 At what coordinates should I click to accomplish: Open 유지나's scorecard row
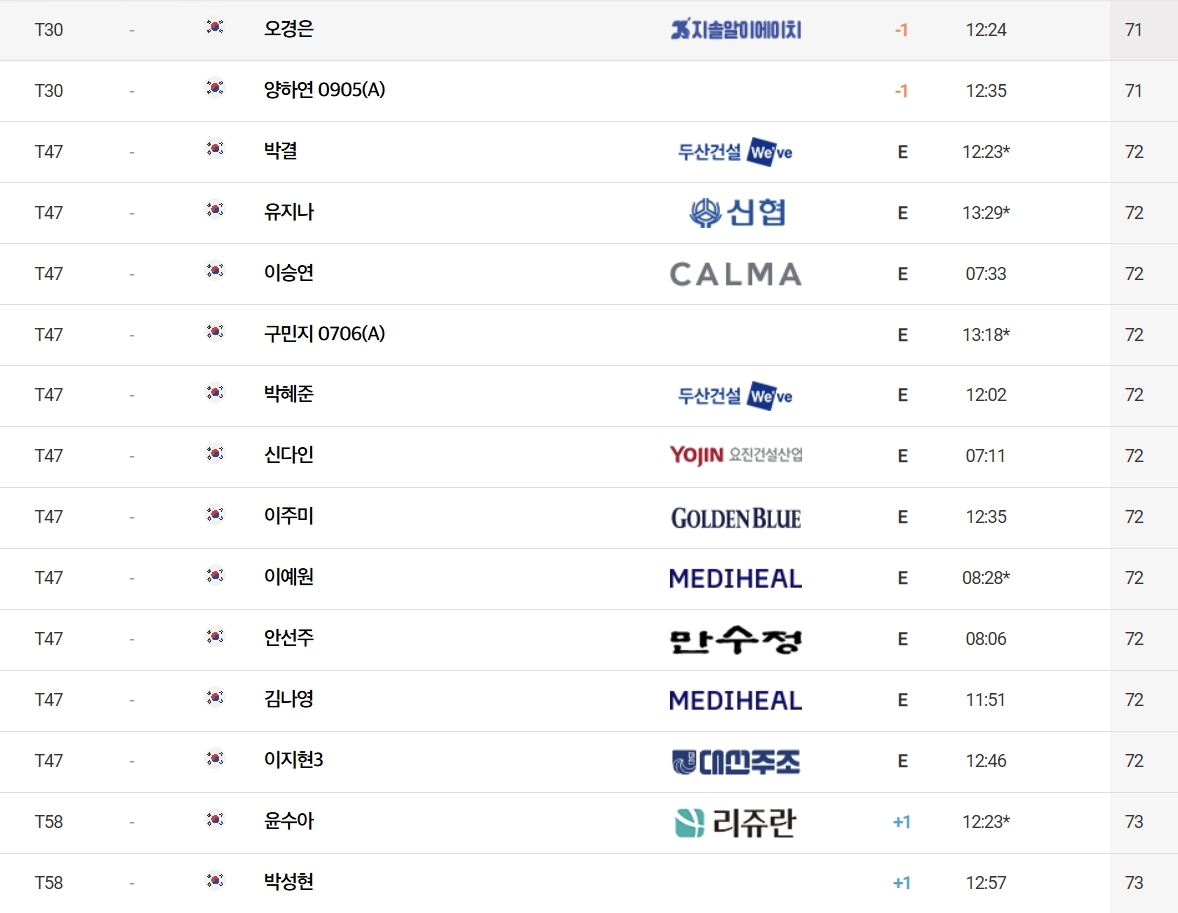point(589,213)
